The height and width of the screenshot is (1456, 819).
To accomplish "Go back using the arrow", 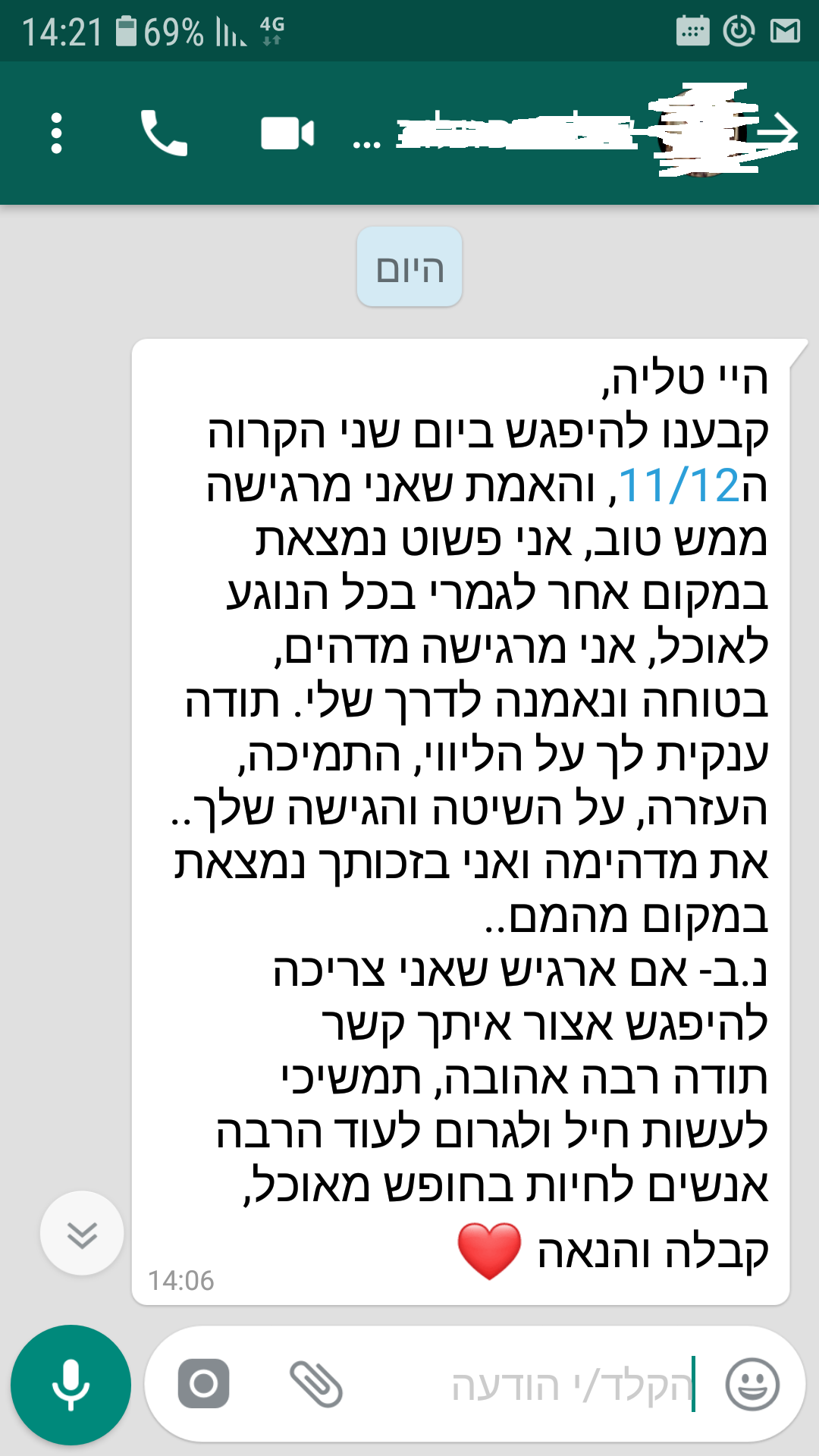I will pos(778,132).
